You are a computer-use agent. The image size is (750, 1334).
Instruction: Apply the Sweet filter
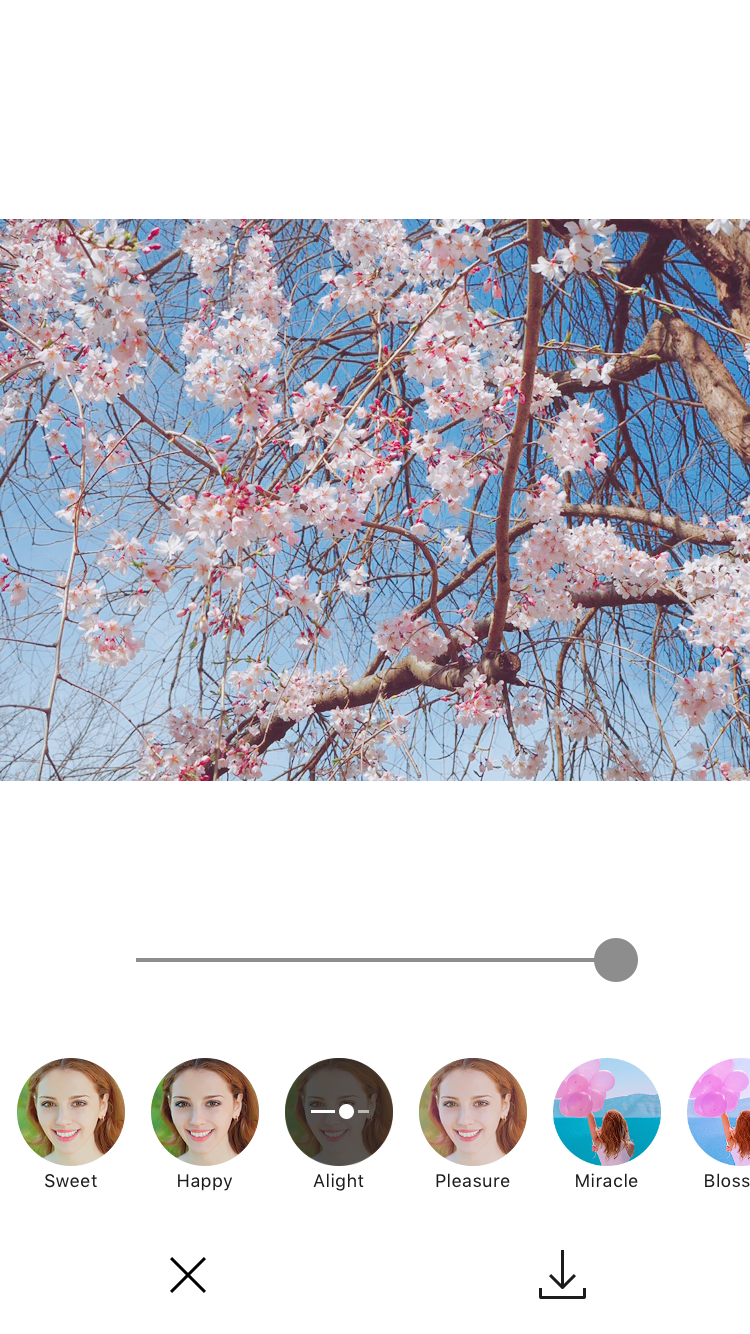click(x=71, y=1112)
